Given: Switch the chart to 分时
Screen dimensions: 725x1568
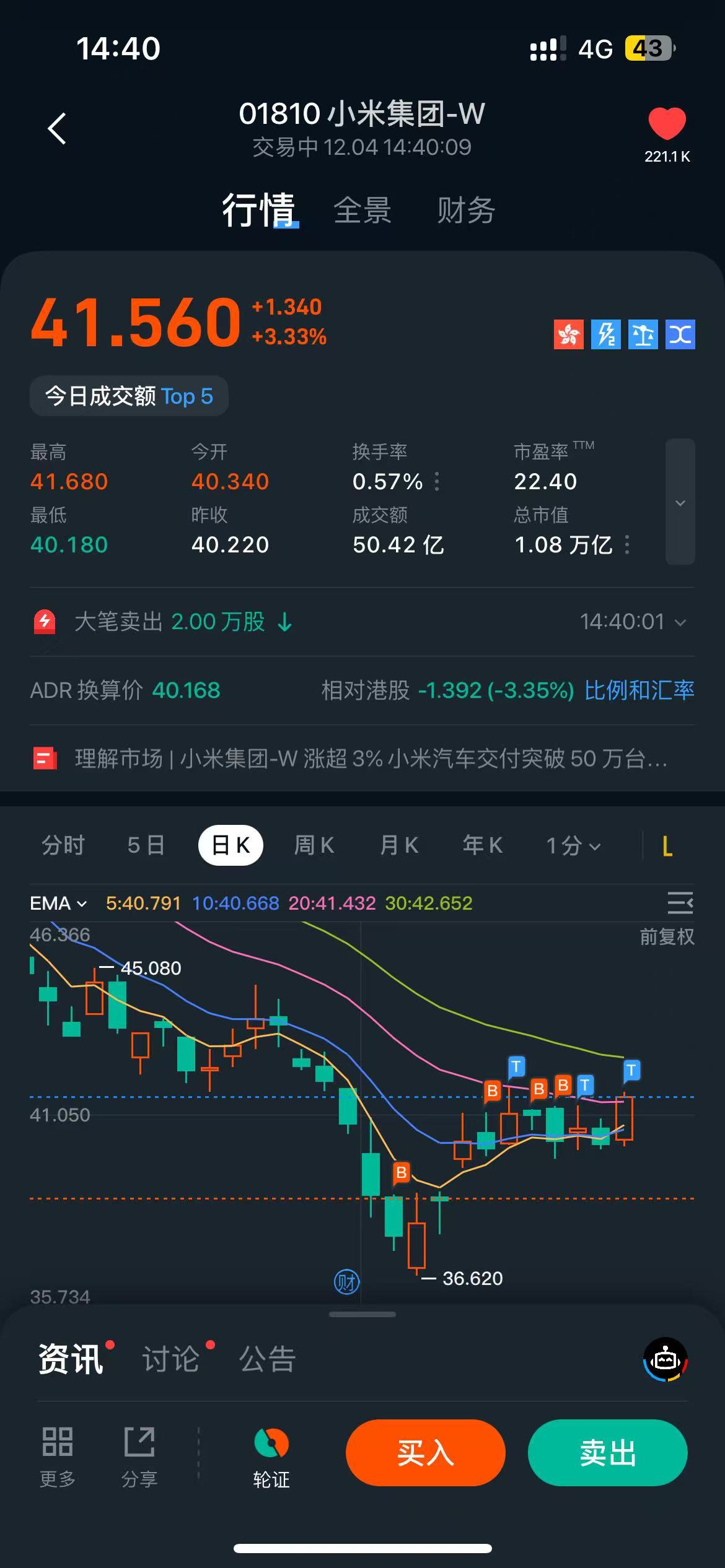Looking at the screenshot, I should tap(63, 845).
